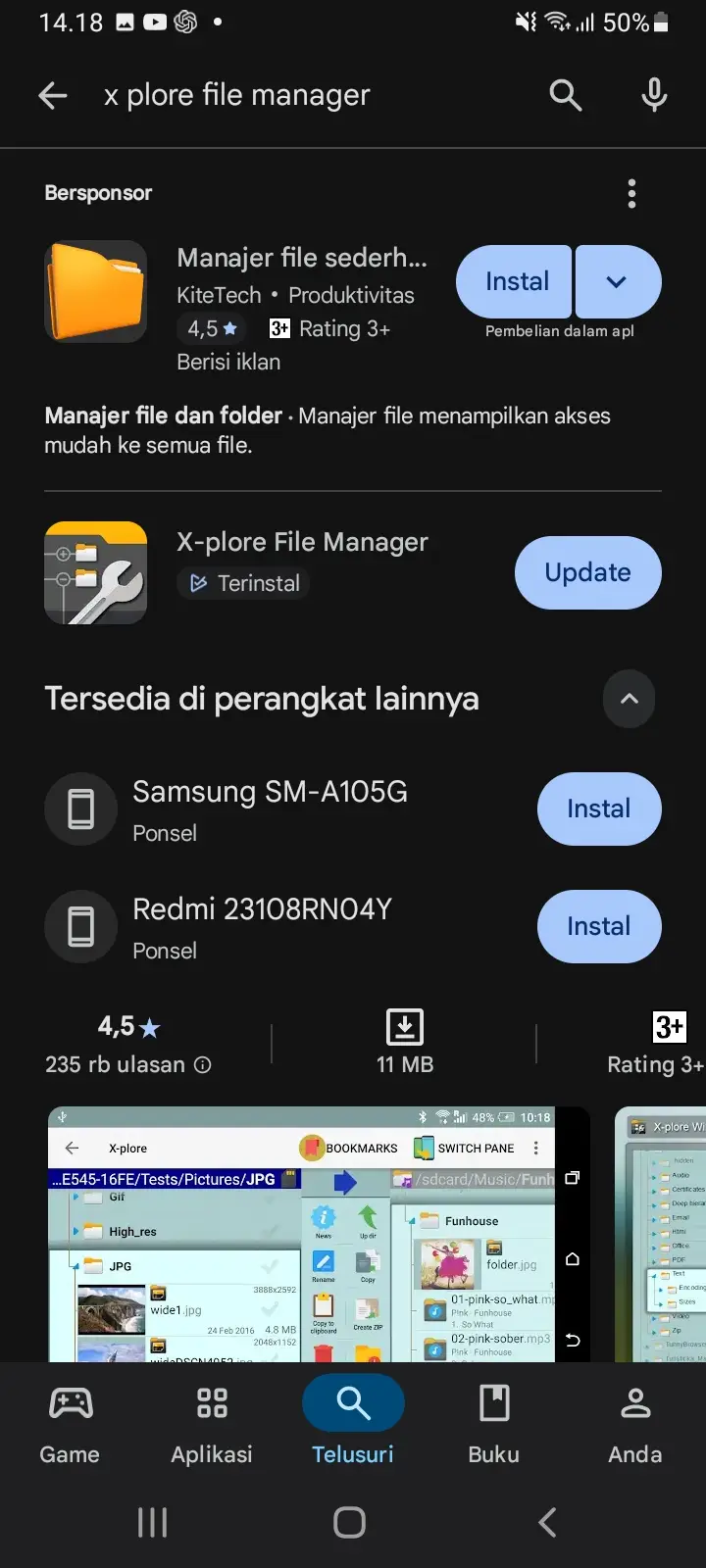Image resolution: width=706 pixels, height=1568 pixels.
Task: Edit the search query text field
Action: point(294,95)
